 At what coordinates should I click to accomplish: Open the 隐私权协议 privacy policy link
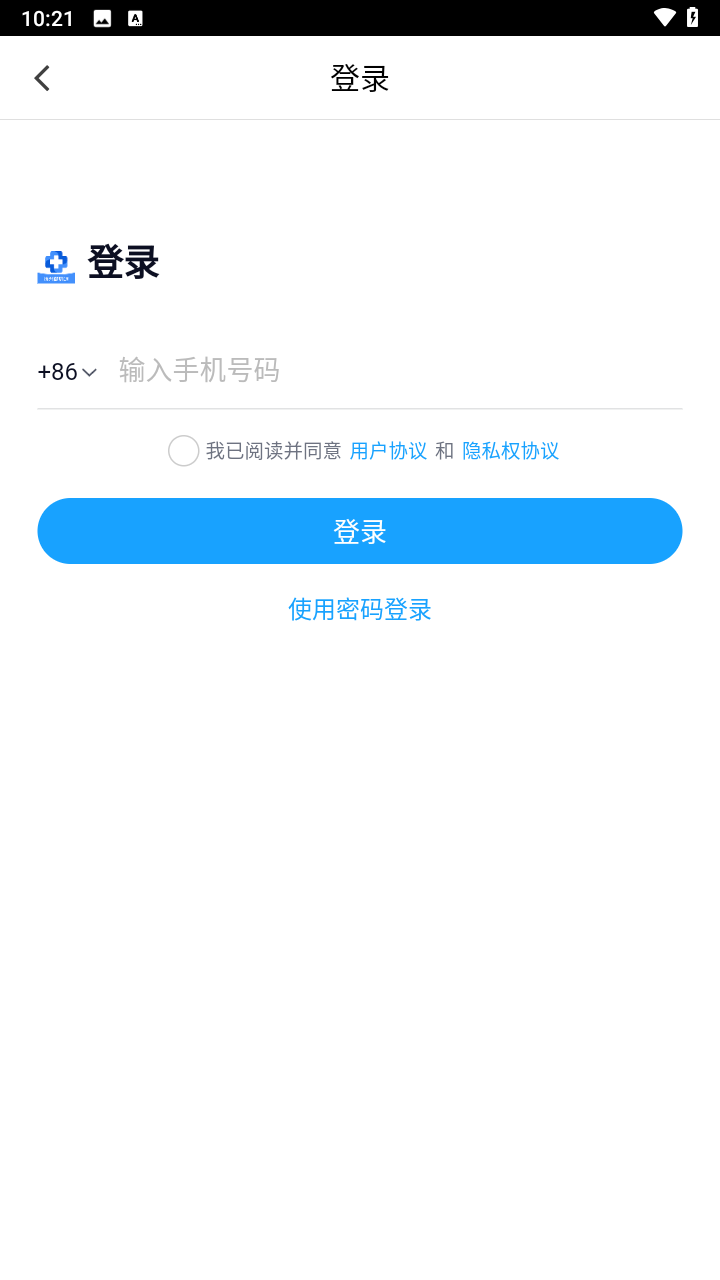pos(510,451)
